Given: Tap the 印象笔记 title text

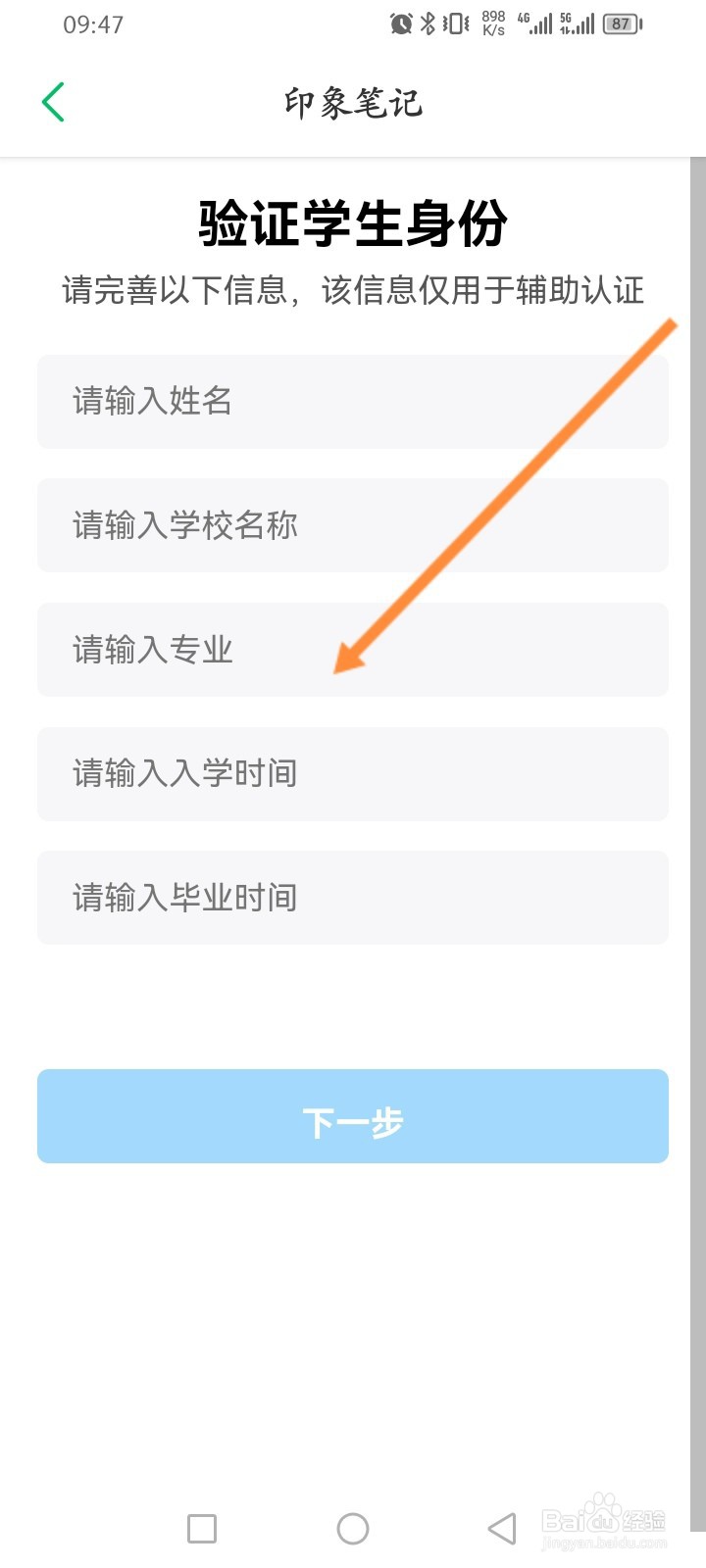Looking at the screenshot, I should pyautogui.click(x=353, y=101).
